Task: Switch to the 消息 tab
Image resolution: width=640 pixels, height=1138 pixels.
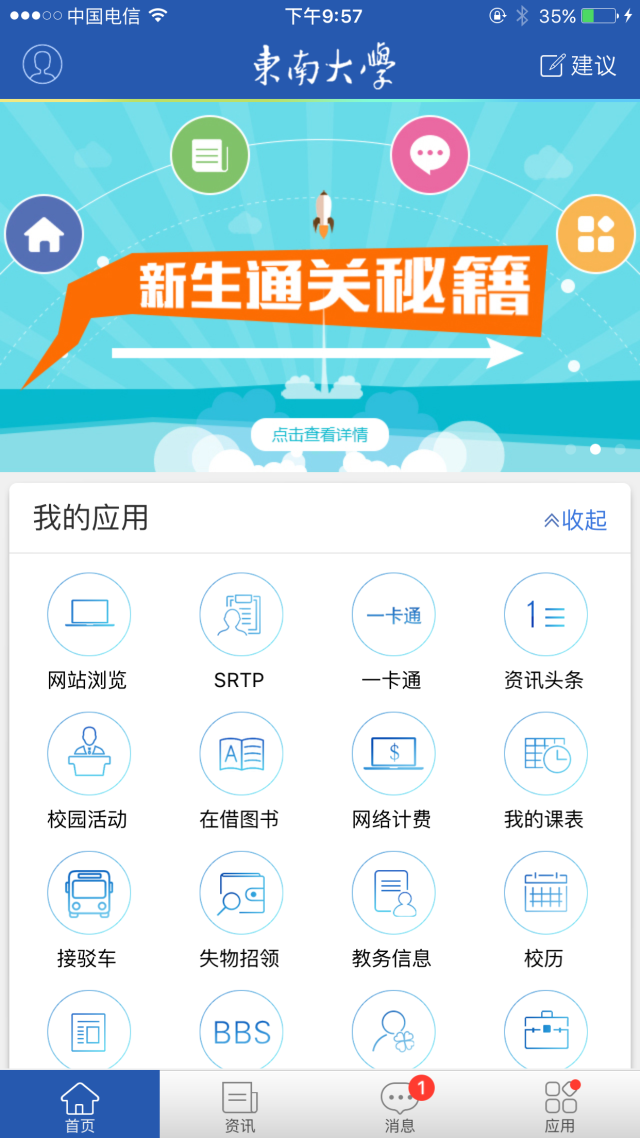Action: pos(400,1105)
